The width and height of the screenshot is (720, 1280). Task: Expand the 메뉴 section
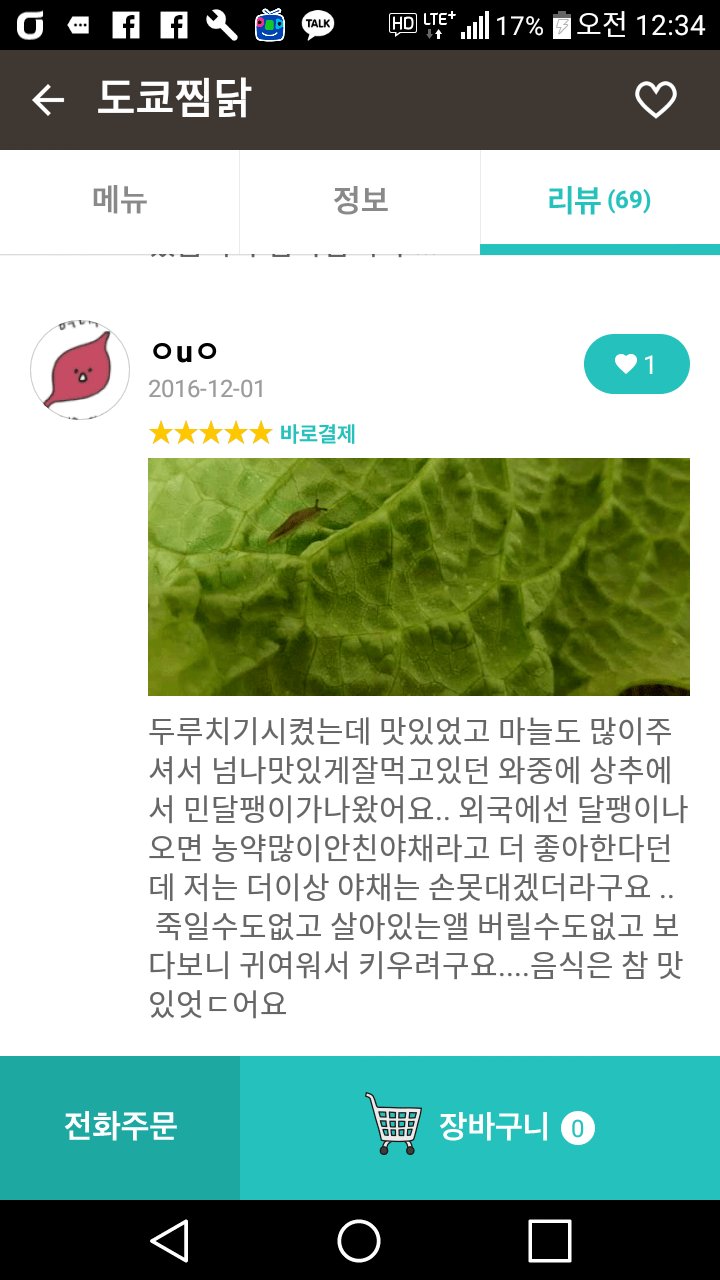(x=120, y=201)
